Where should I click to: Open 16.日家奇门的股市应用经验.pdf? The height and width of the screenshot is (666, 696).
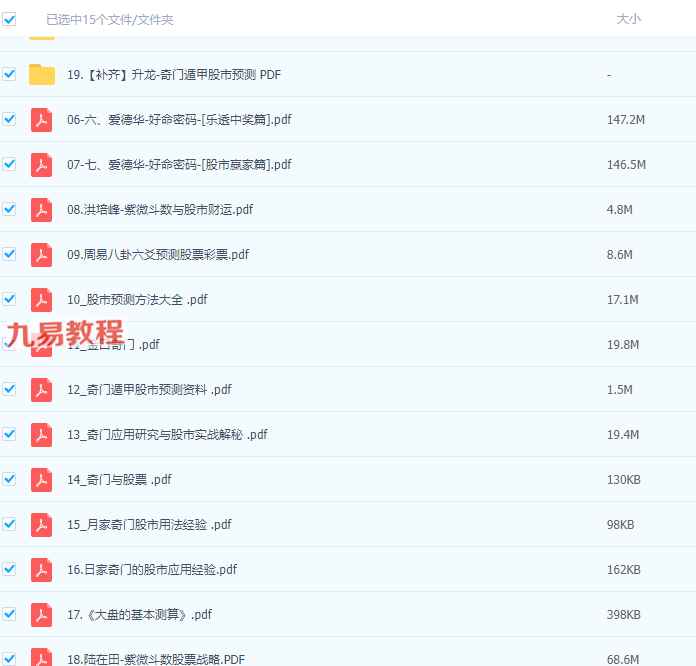152,569
